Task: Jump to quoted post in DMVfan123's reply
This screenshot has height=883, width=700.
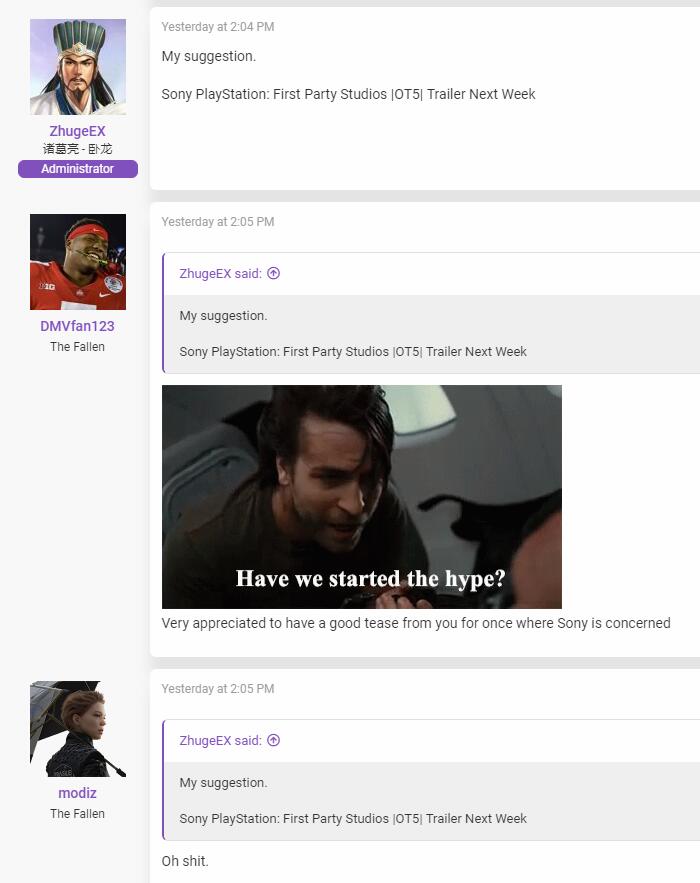Action: pos(274,273)
